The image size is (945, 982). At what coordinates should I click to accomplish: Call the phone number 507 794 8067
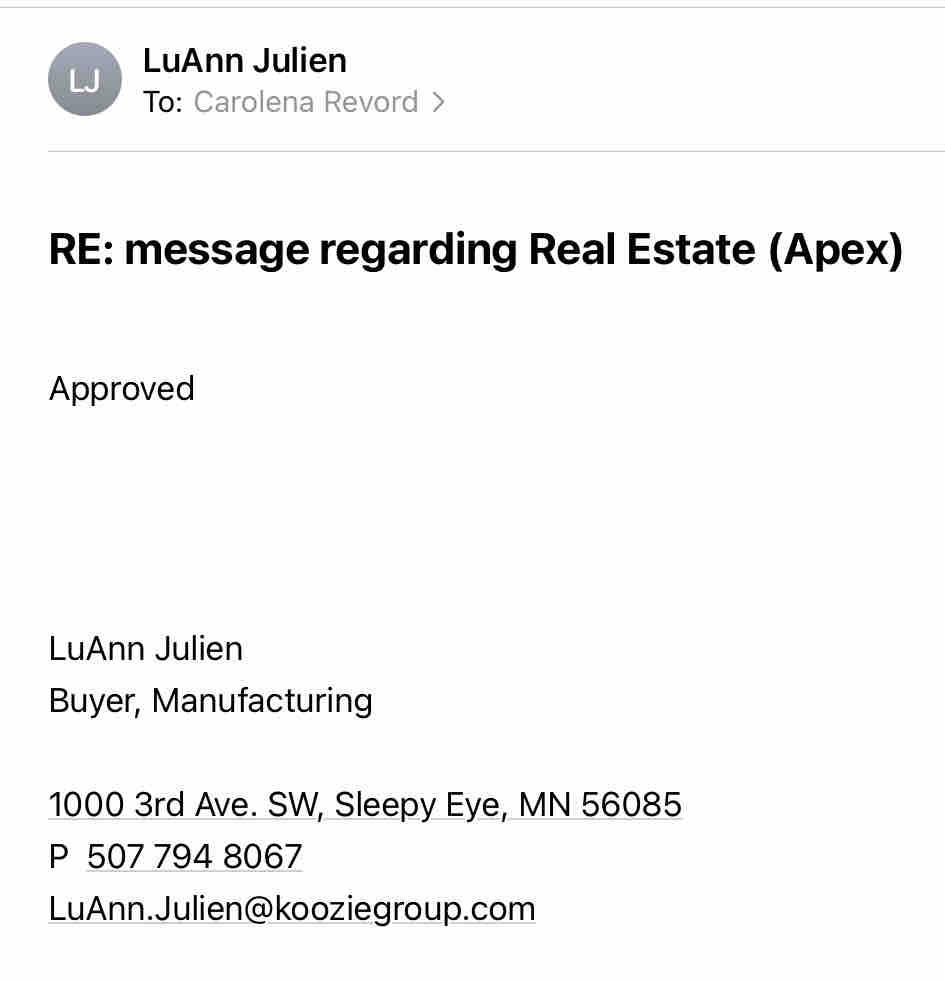(x=194, y=856)
